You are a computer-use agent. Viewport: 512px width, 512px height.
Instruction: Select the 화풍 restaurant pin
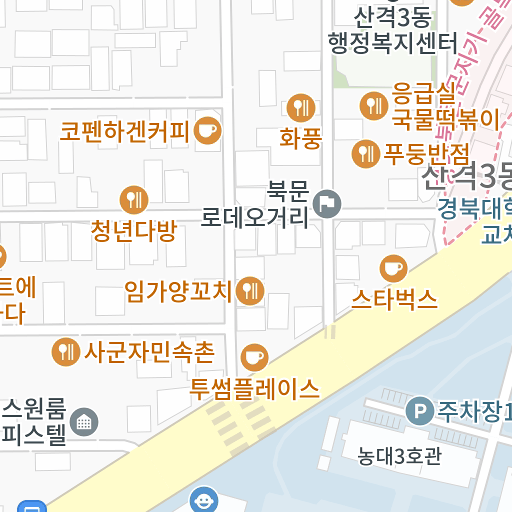pyautogui.click(x=301, y=108)
